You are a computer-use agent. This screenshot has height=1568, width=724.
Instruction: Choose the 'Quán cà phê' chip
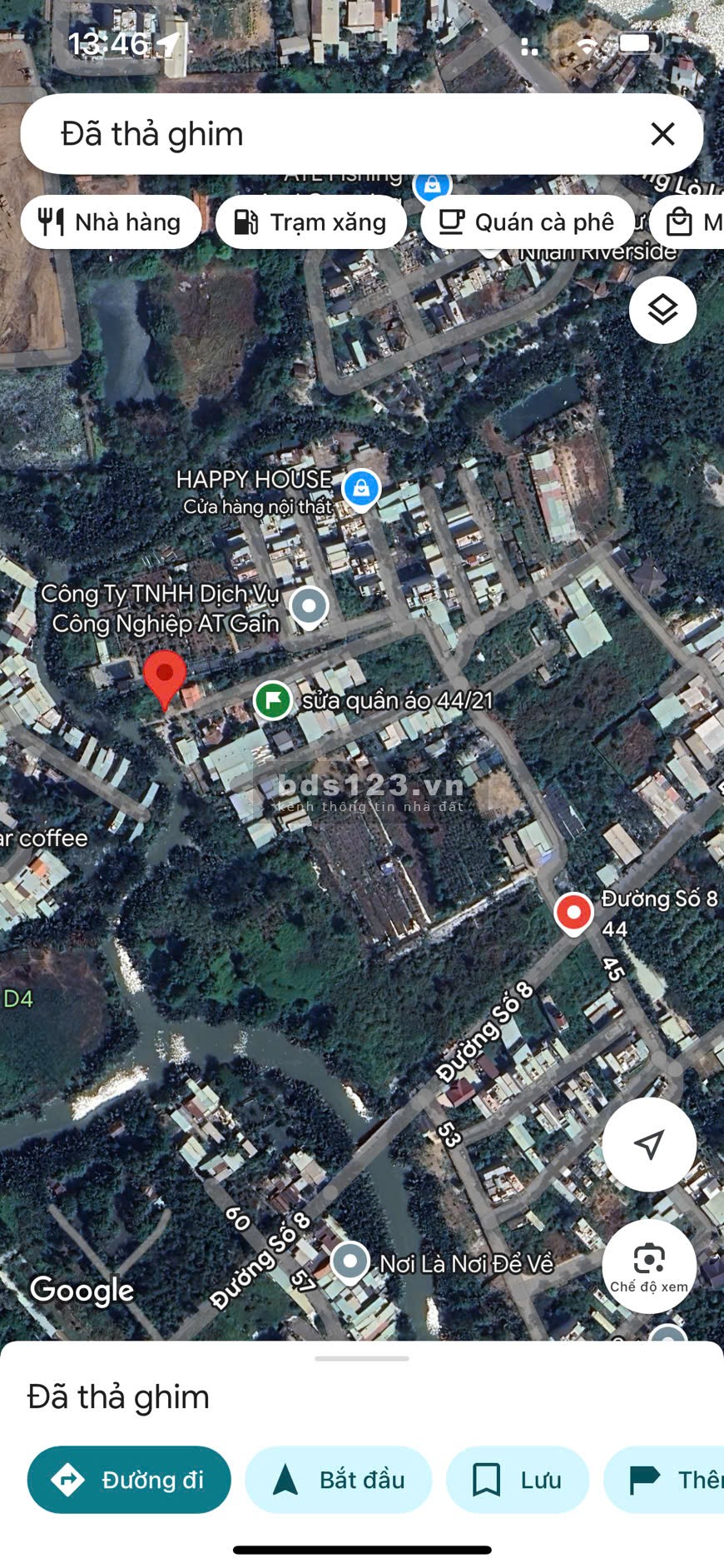[x=528, y=222]
